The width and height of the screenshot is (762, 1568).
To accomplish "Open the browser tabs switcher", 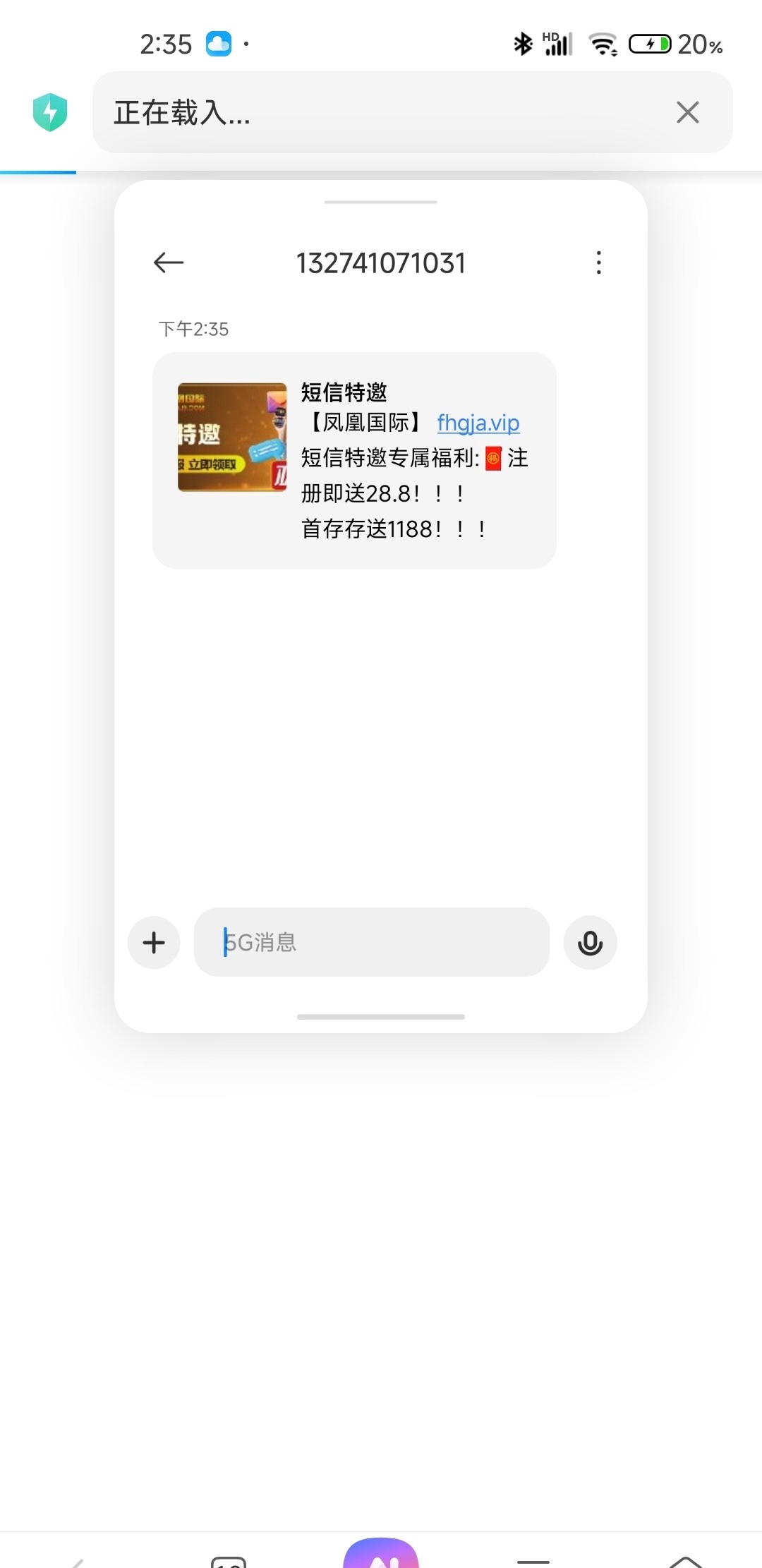I will 229,1560.
